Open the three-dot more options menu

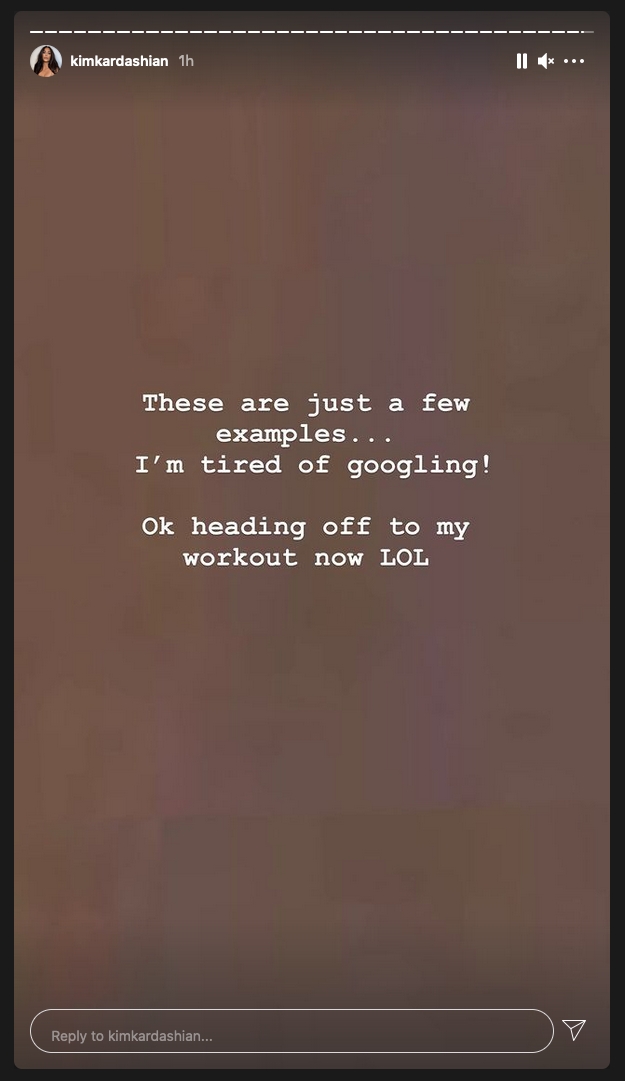coord(574,61)
